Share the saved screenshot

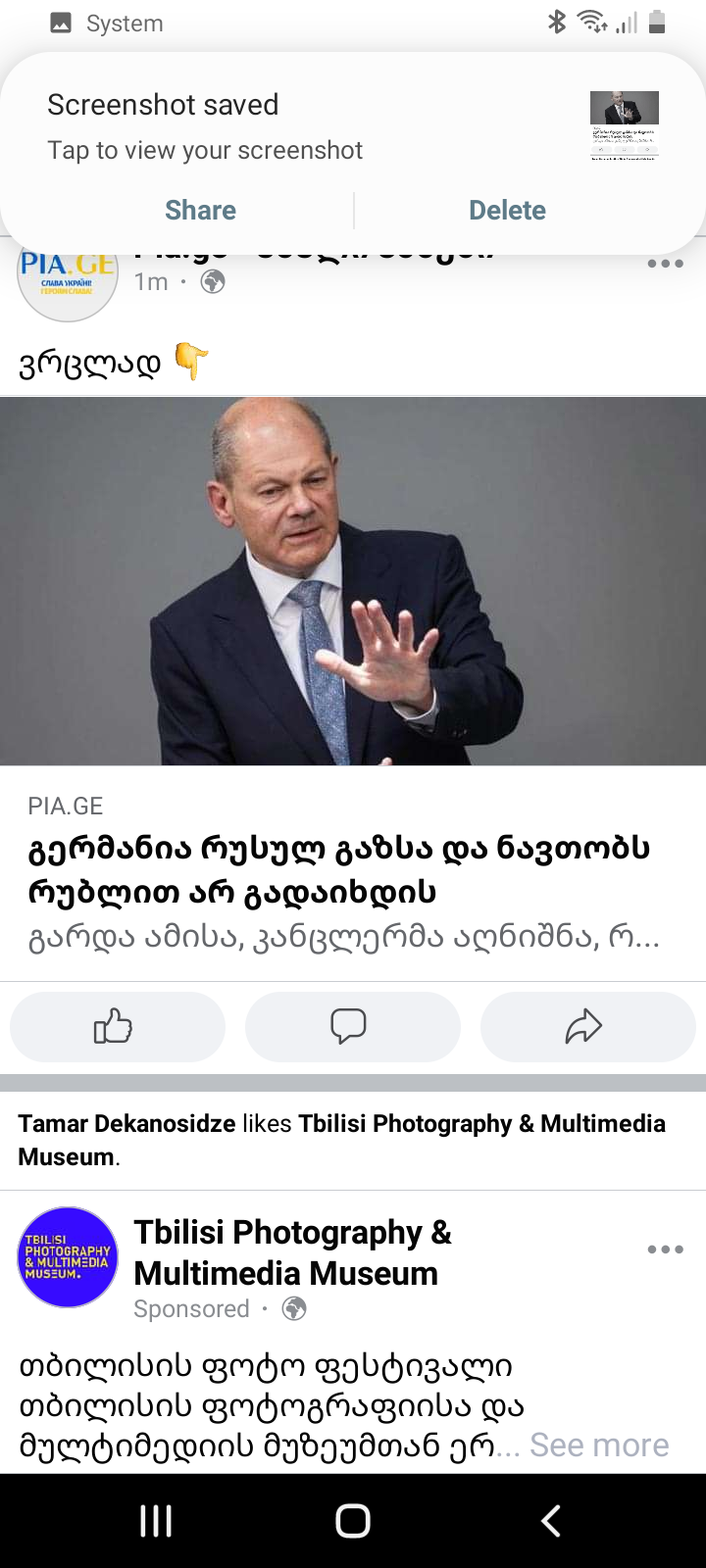click(x=200, y=211)
